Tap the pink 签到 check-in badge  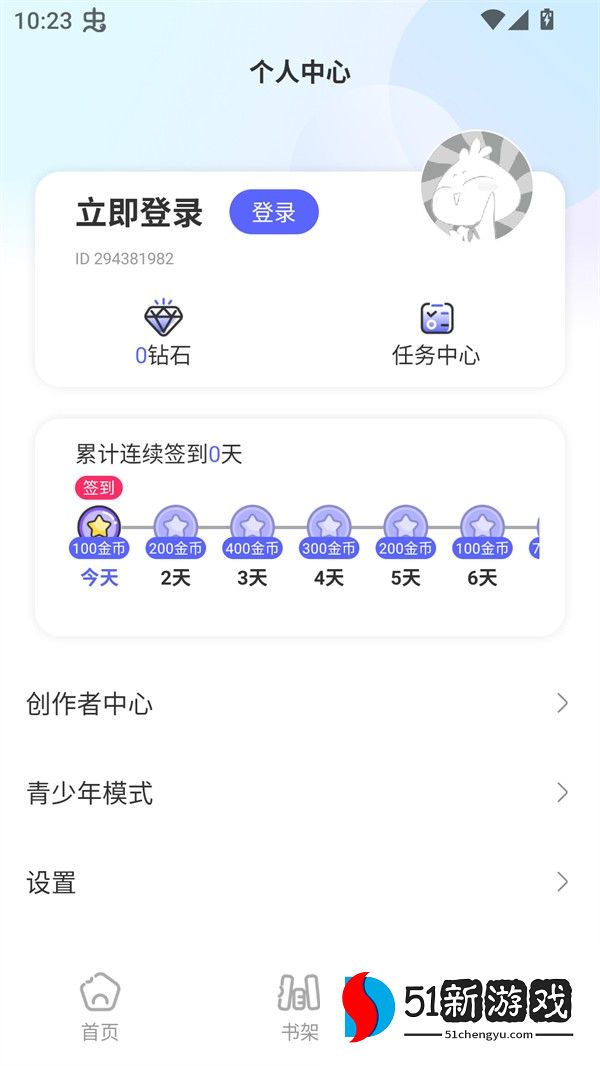(99, 488)
